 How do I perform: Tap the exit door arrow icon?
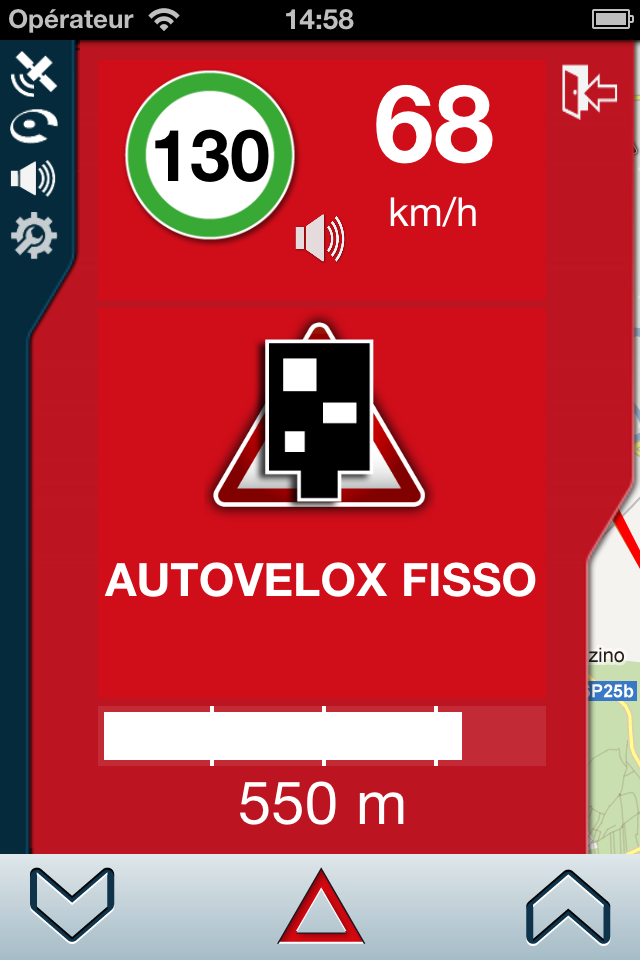pyautogui.click(x=589, y=92)
